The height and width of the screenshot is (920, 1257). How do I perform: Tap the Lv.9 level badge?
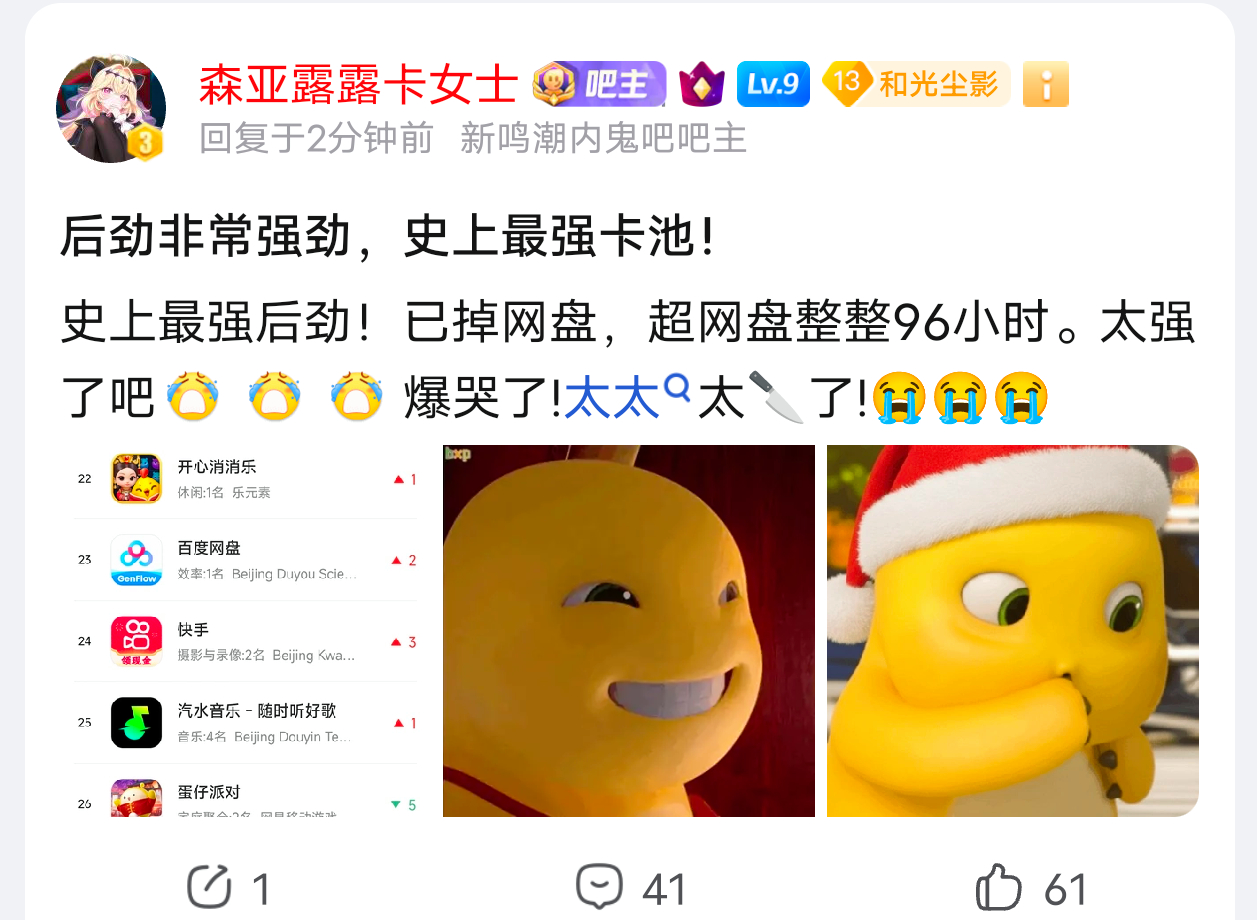(773, 84)
